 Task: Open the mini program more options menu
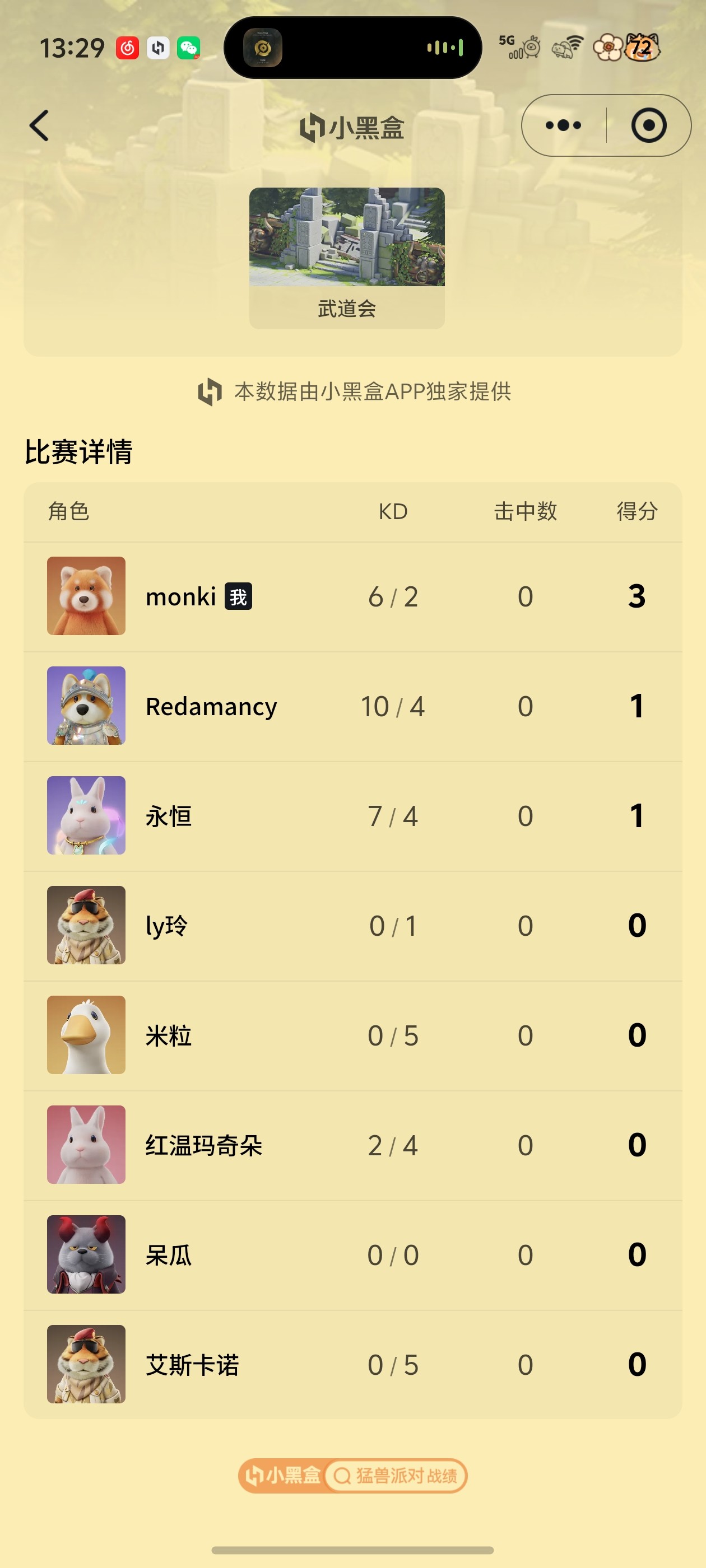(564, 126)
